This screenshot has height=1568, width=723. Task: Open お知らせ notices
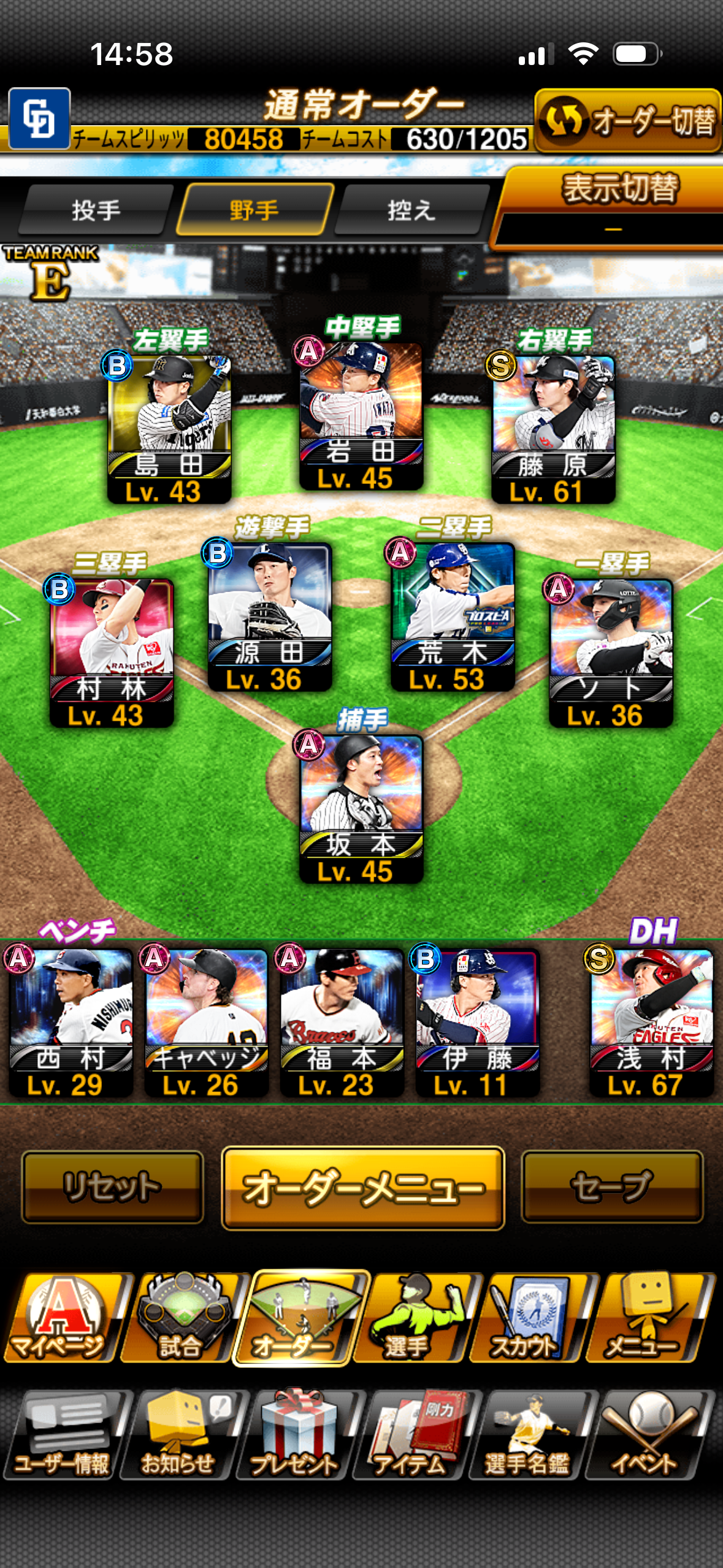pos(180,1435)
